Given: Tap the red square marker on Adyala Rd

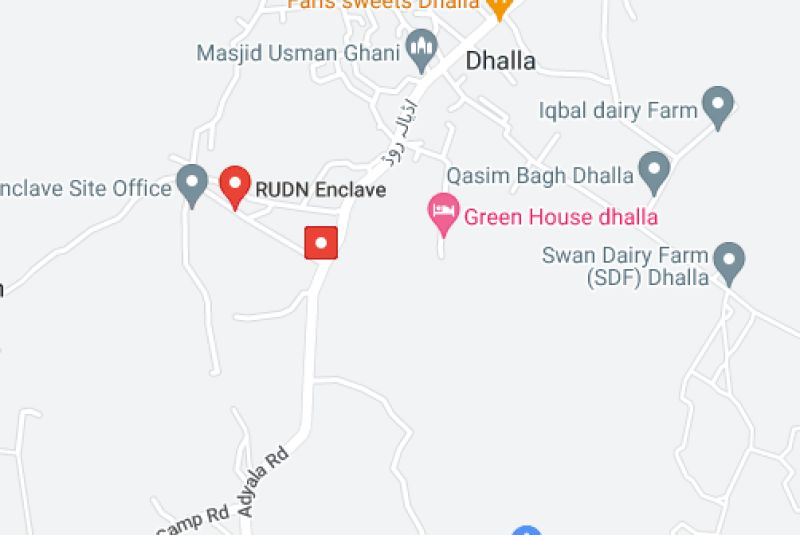Looking at the screenshot, I should [x=321, y=243].
